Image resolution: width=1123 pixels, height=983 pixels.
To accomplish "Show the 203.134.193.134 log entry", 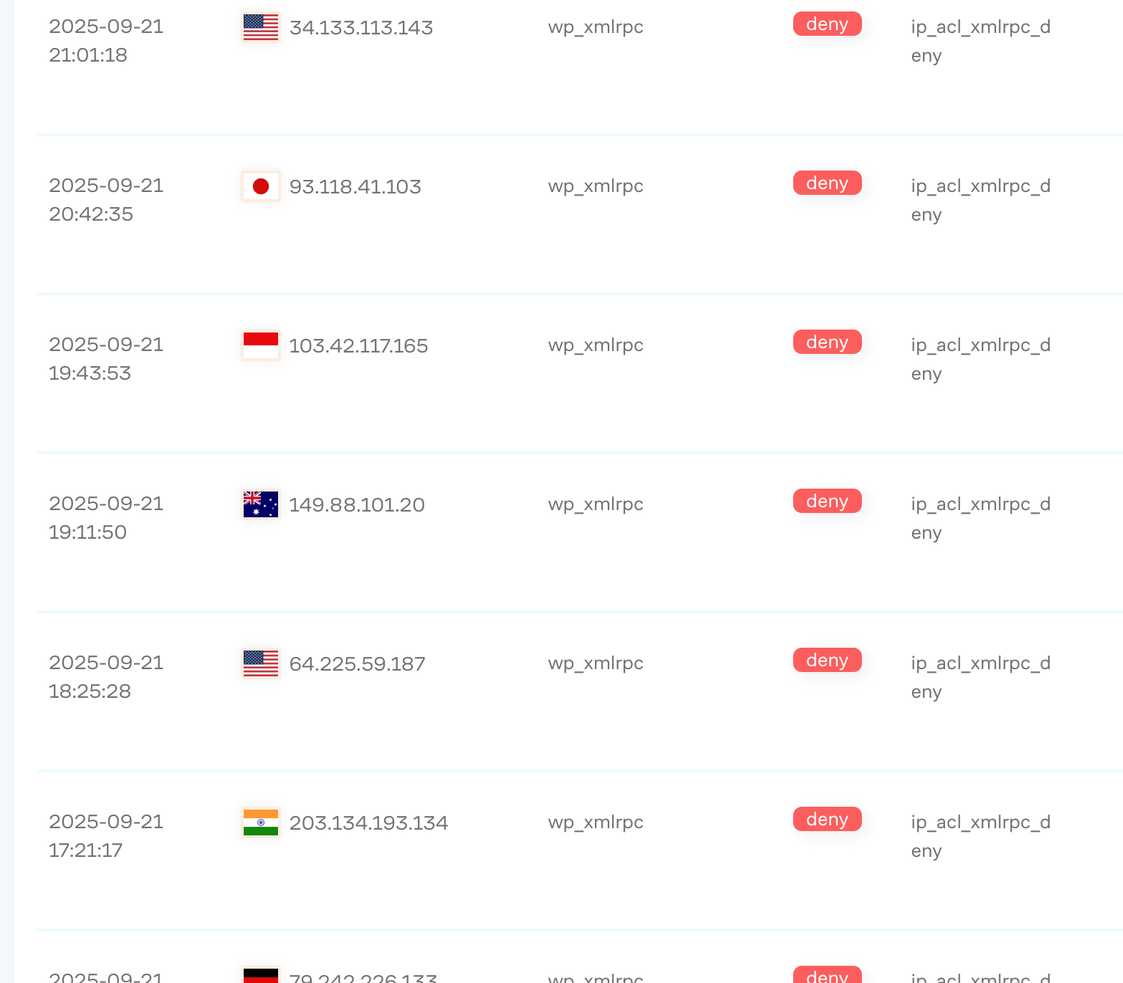I will pos(368,823).
